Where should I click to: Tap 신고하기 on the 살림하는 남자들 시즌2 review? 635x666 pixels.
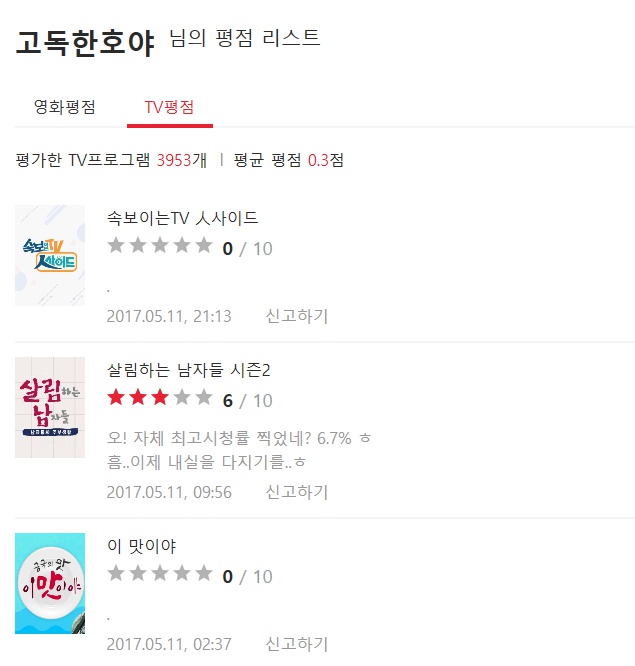tap(296, 492)
